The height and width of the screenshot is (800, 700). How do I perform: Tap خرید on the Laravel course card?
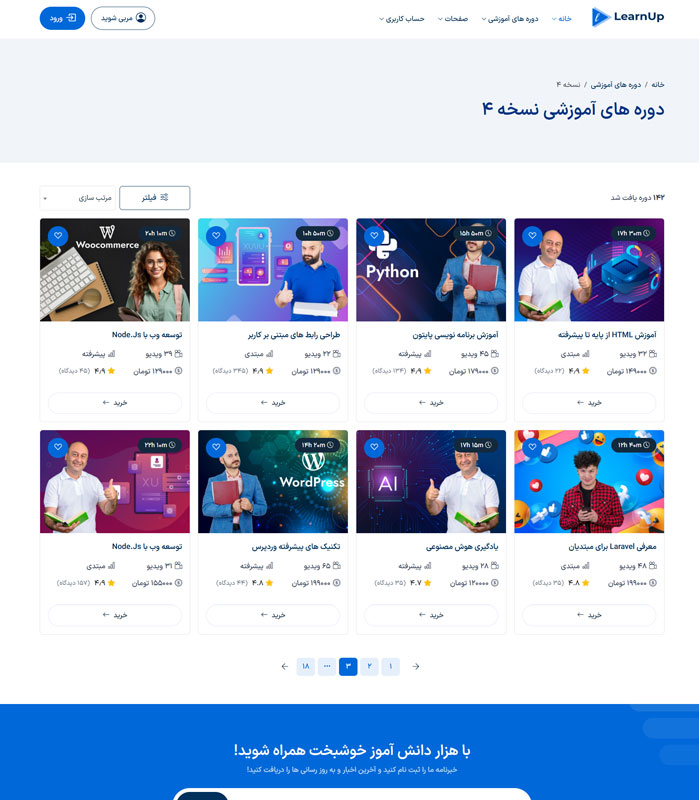[x=589, y=615]
